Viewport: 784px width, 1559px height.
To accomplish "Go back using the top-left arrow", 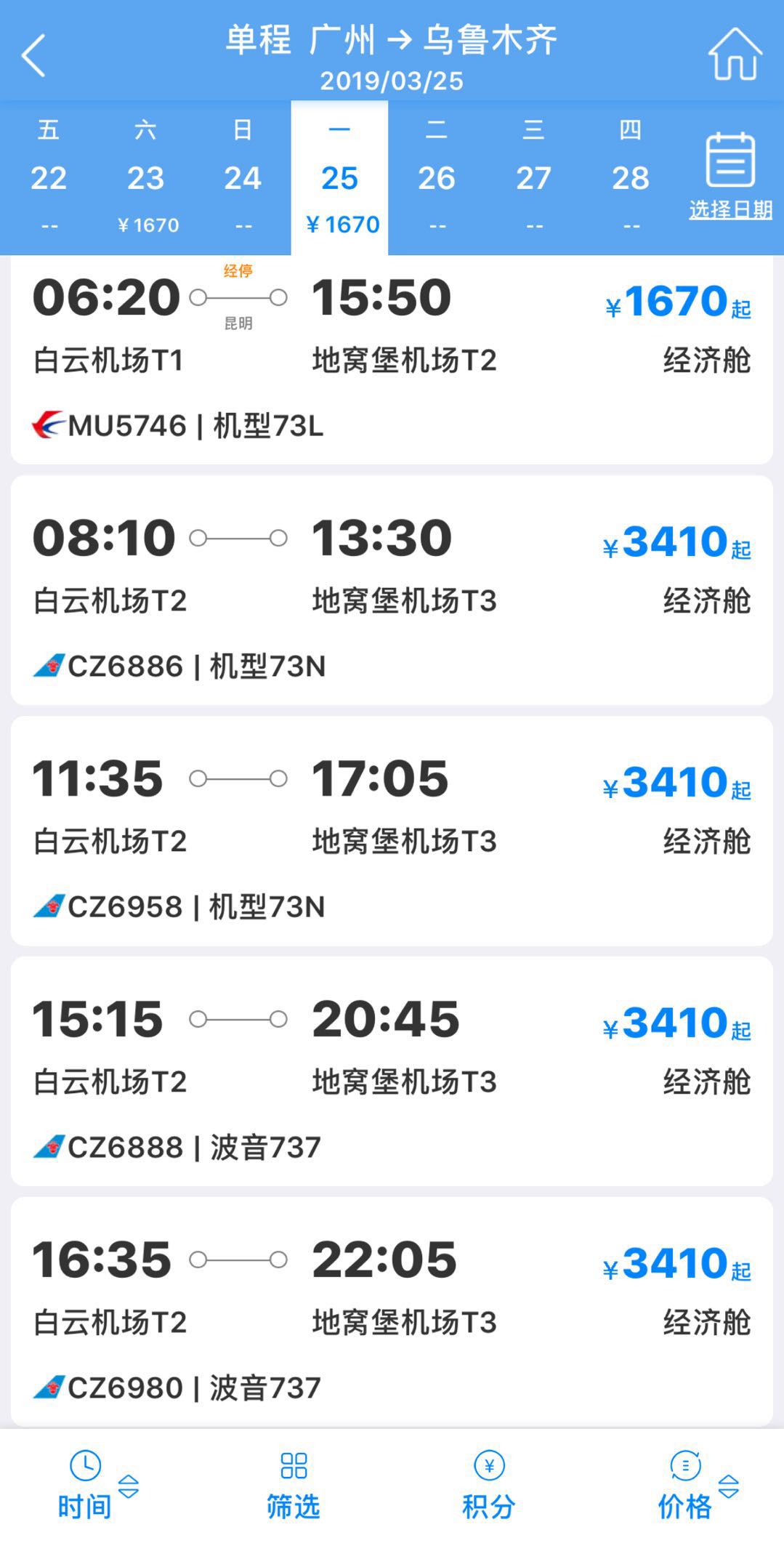I will pyautogui.click(x=33, y=55).
